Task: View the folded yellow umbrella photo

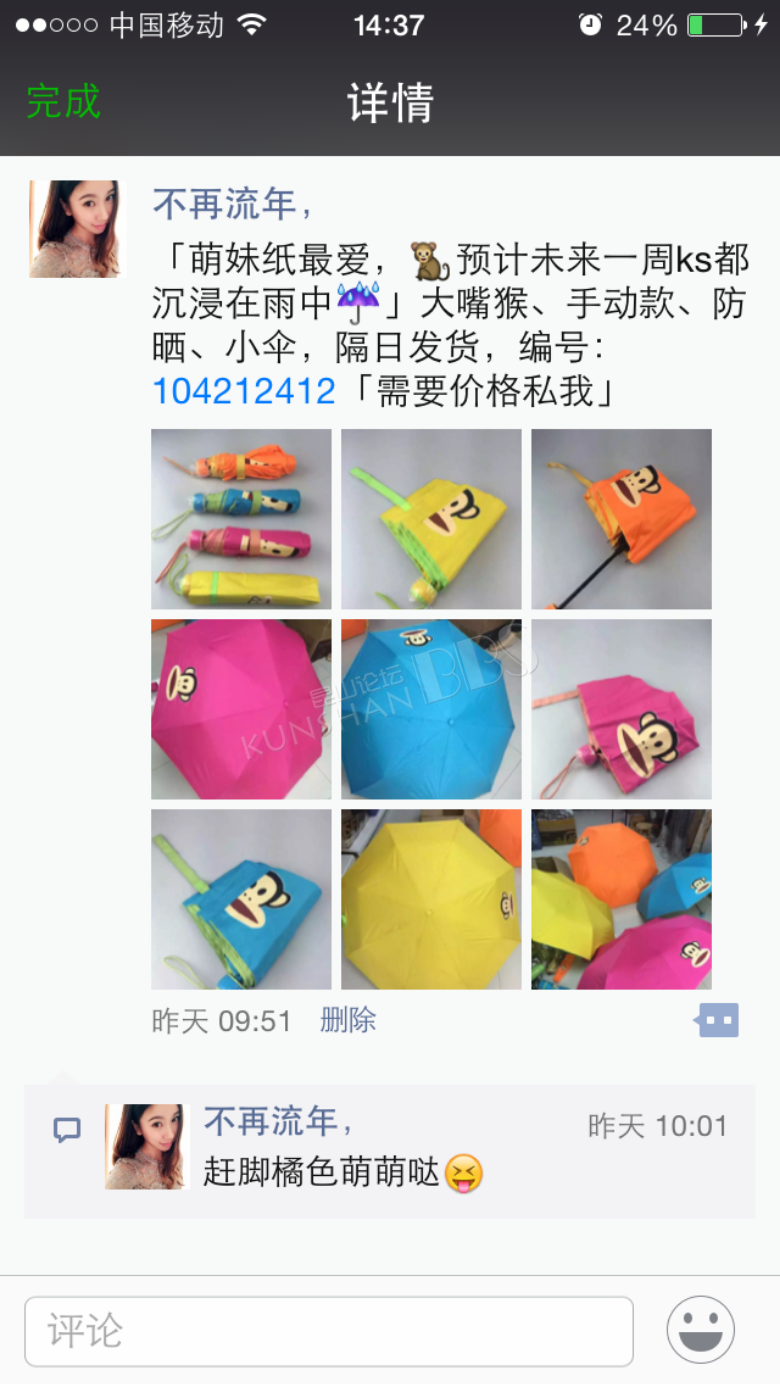Action: pos(431,519)
